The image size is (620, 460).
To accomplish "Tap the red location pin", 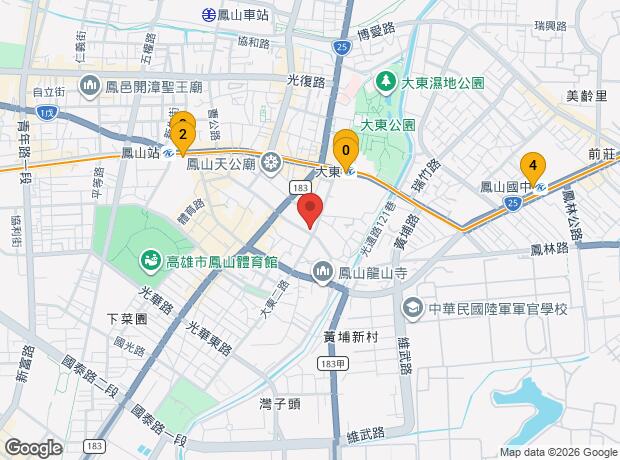I will (x=310, y=212).
